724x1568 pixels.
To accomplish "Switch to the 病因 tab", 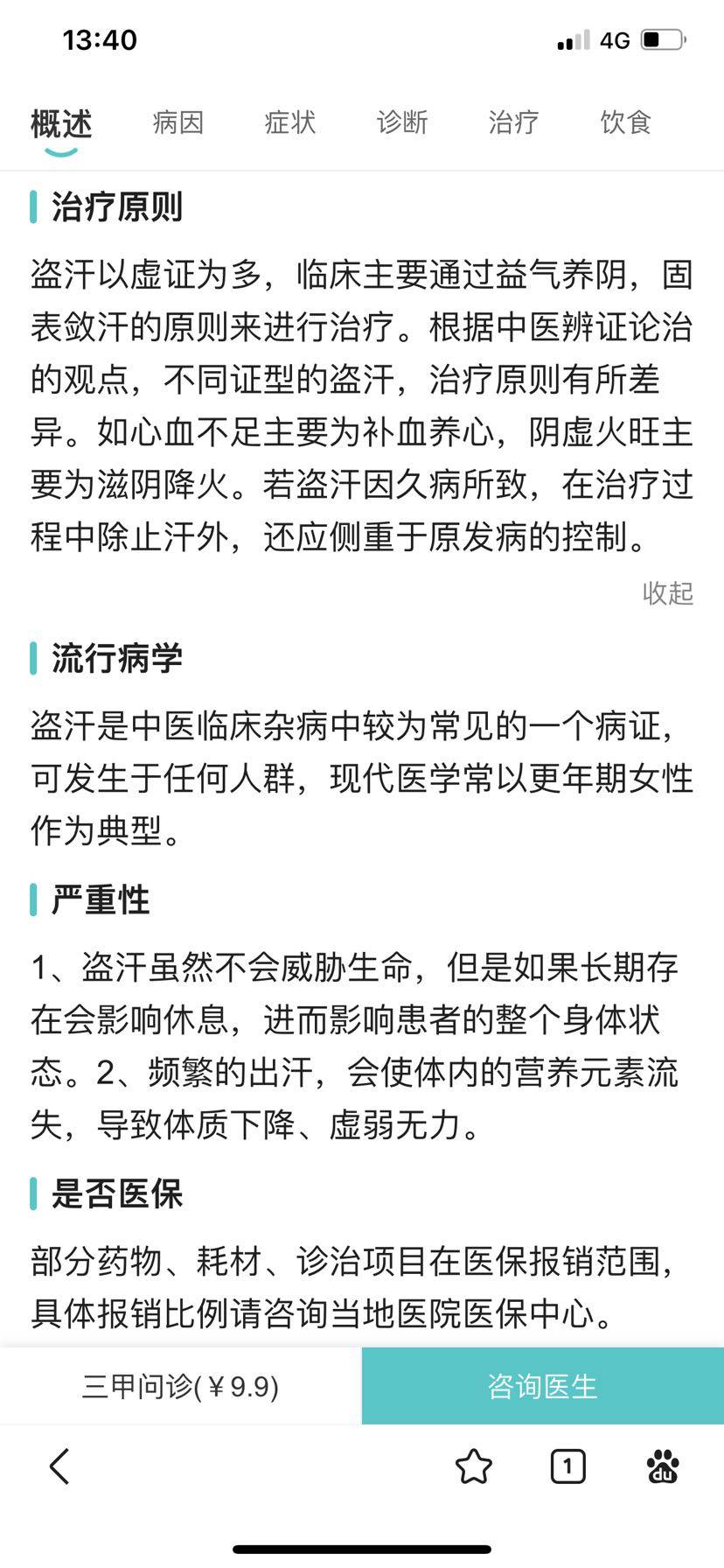I will click(178, 122).
